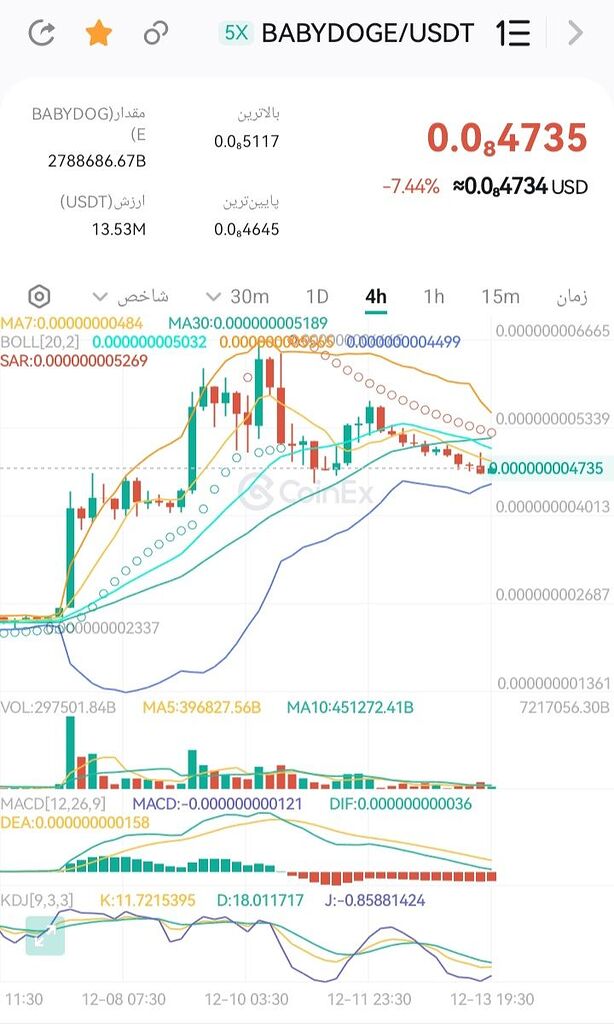614x1024 pixels.
Task: Choose the 15m timeframe
Action: click(x=500, y=297)
